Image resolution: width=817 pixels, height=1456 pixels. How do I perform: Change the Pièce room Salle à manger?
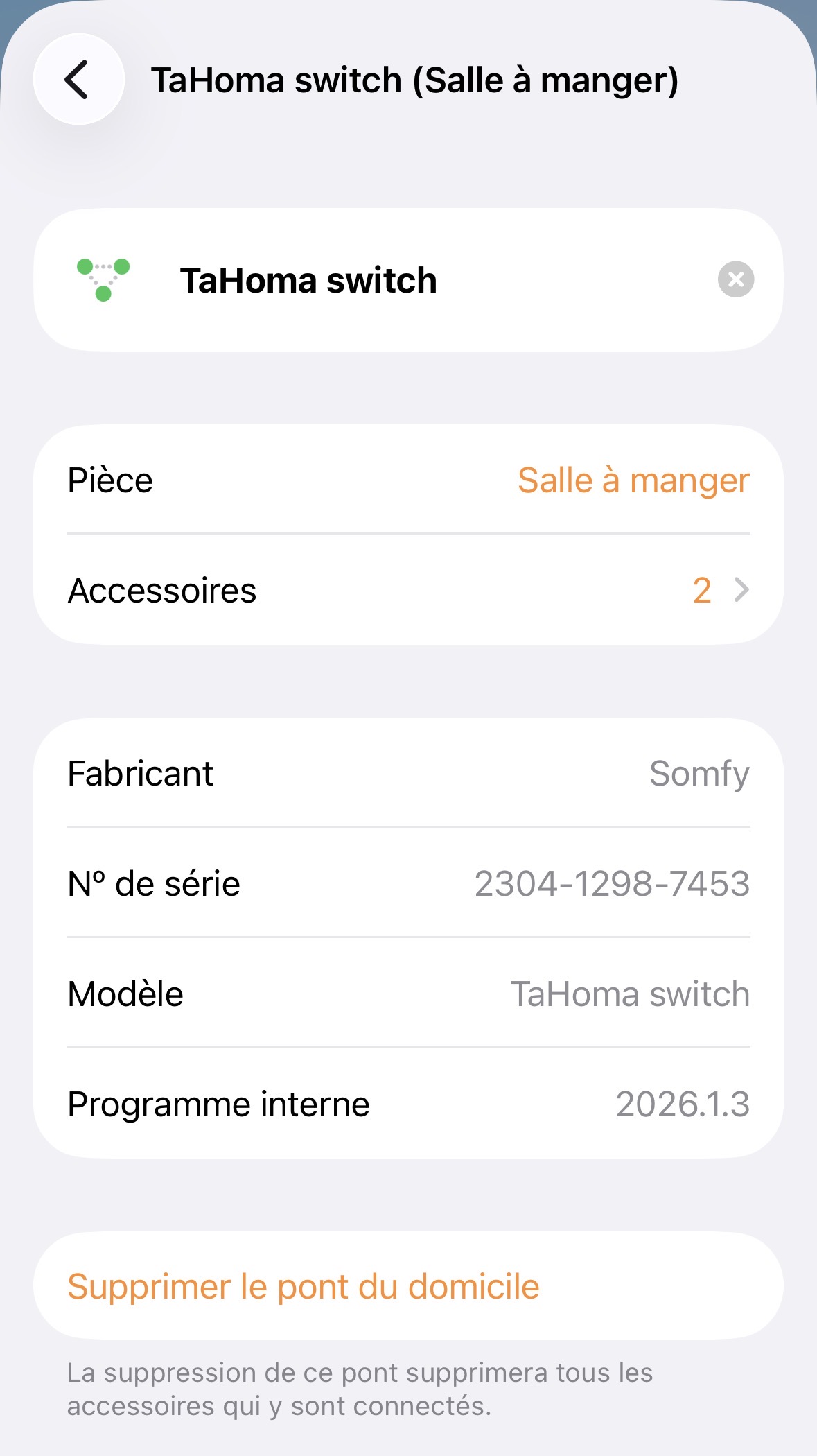coord(633,480)
